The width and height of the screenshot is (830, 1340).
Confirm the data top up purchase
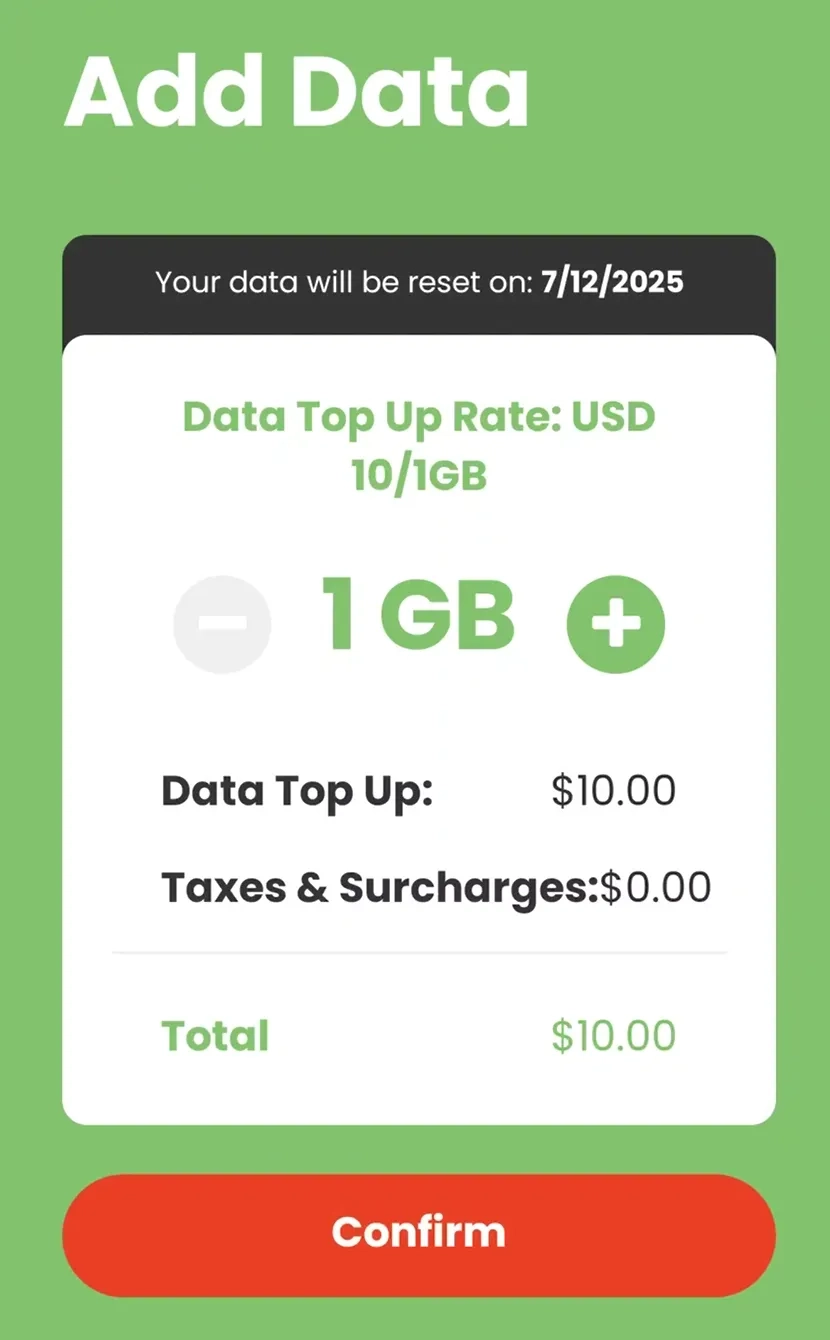click(x=418, y=1234)
